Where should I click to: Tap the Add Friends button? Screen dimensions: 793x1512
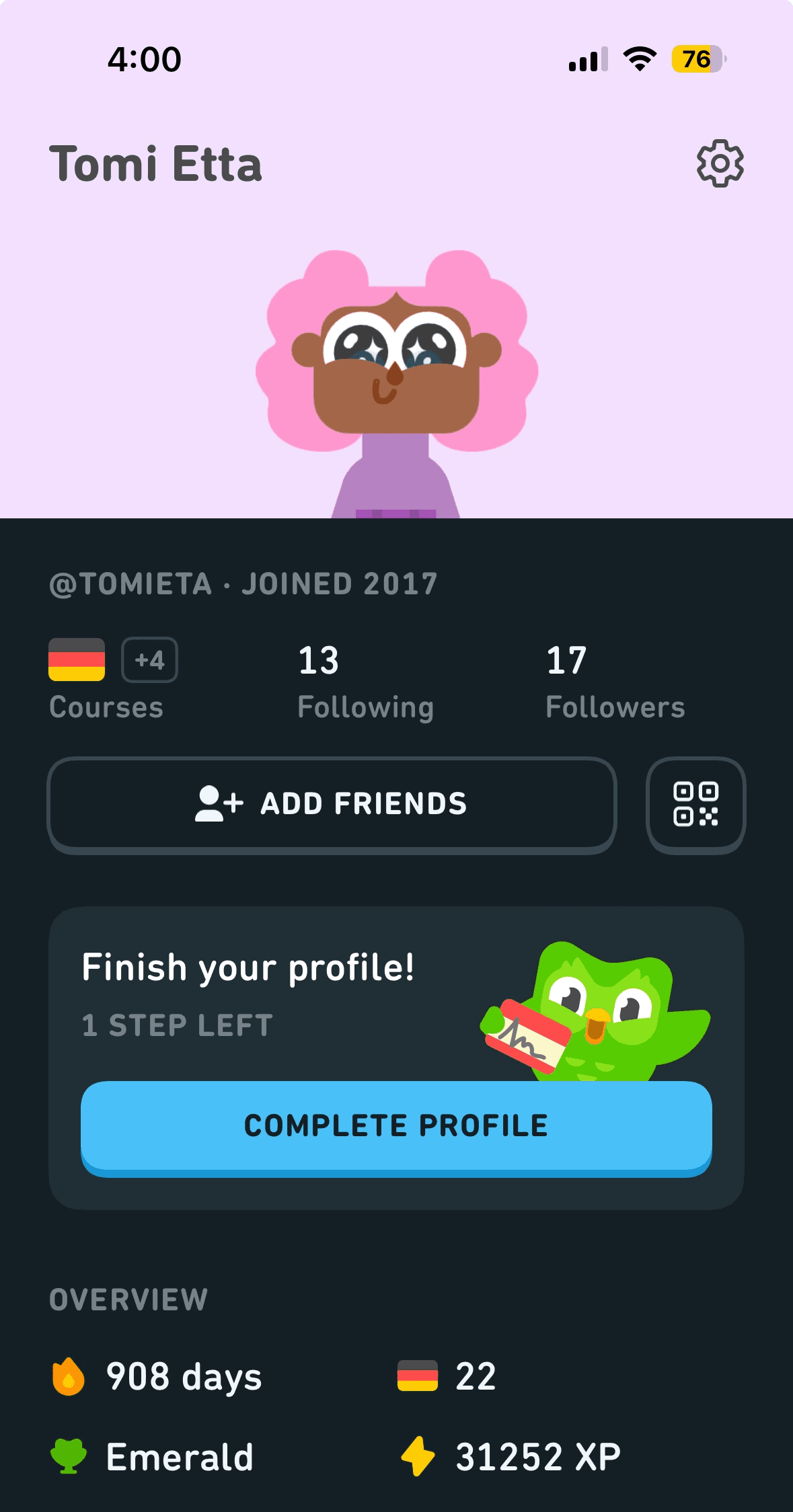(x=332, y=805)
